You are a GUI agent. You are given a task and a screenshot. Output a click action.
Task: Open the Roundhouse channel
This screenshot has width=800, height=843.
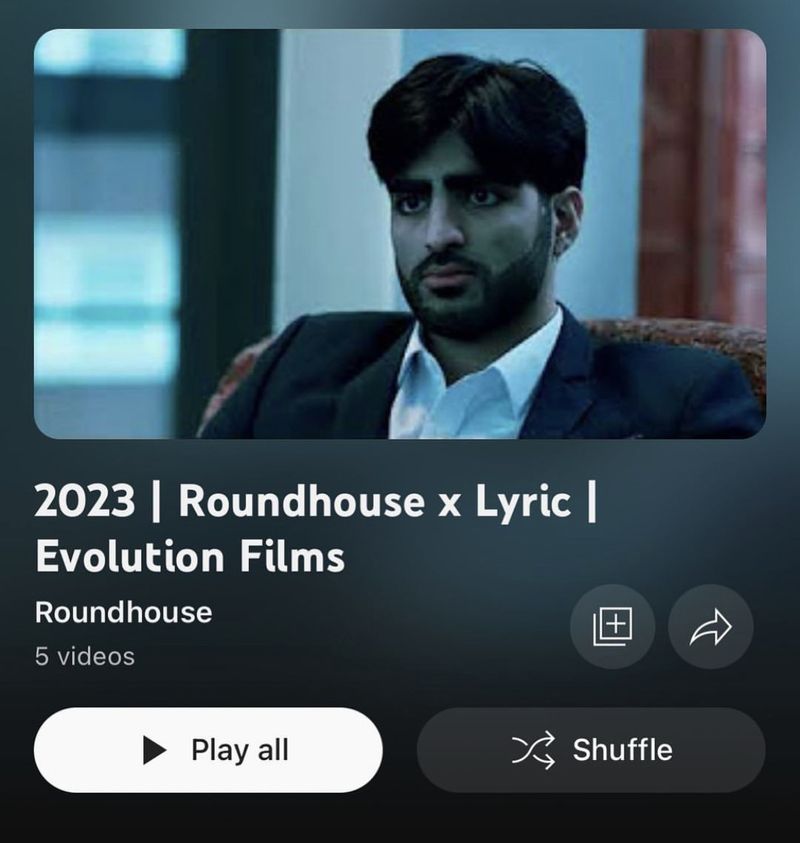(123, 612)
